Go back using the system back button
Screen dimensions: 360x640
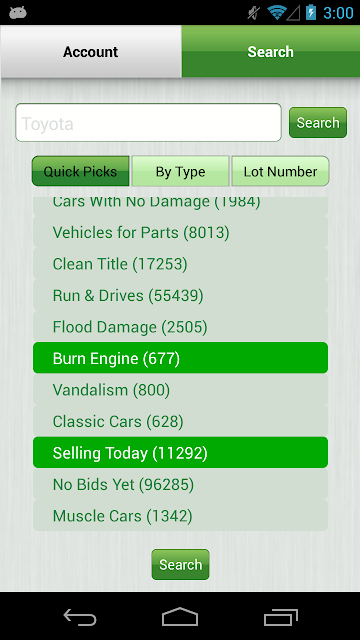point(80,616)
